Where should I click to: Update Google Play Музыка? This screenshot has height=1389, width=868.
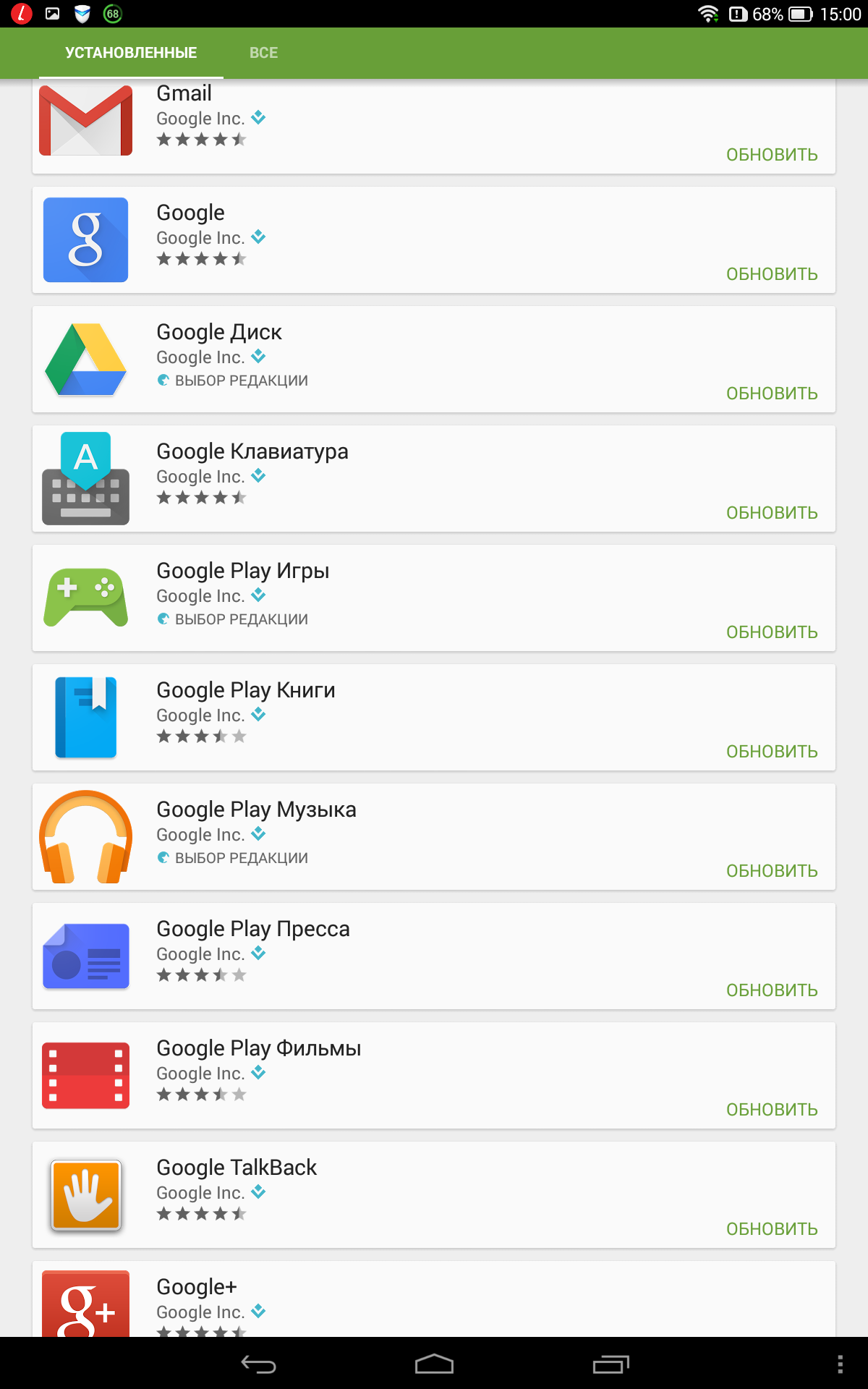point(771,871)
